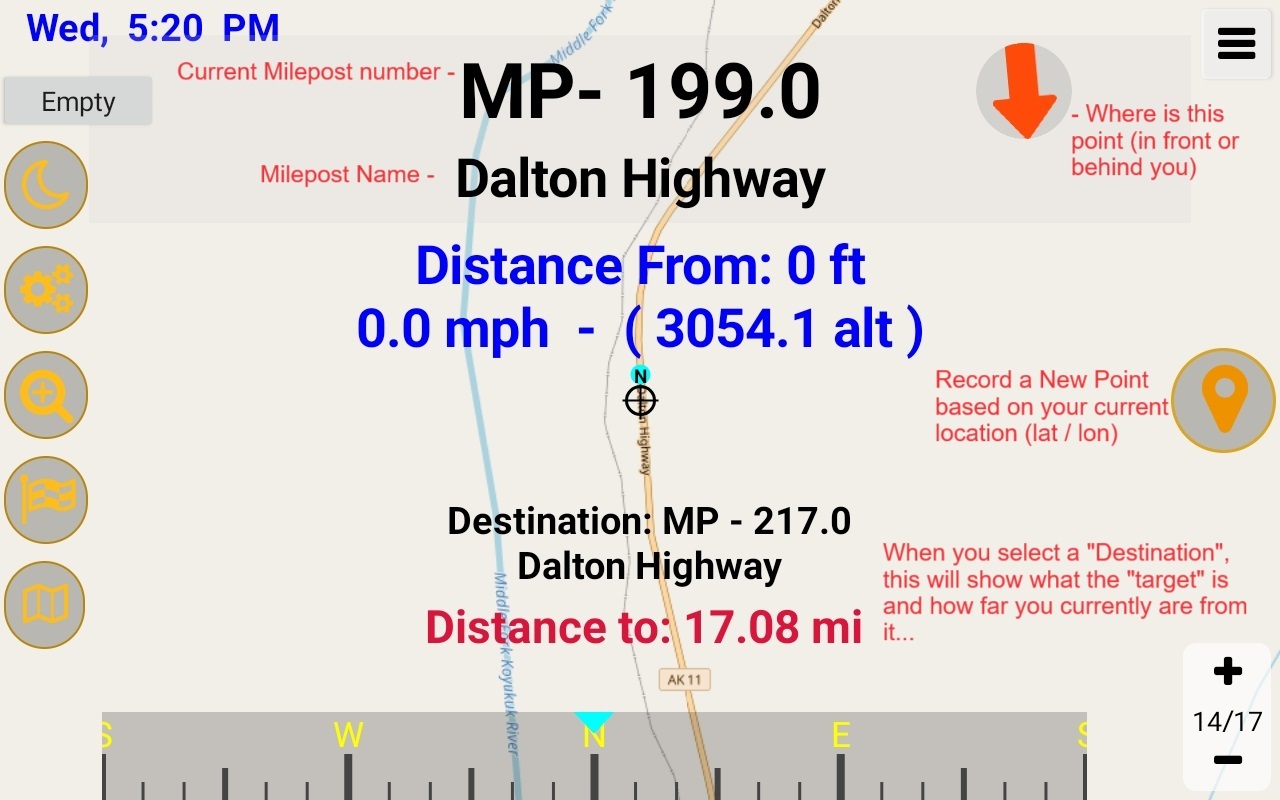Select a destination with the flag icon
The width and height of the screenshot is (1280, 800).
click(46, 500)
